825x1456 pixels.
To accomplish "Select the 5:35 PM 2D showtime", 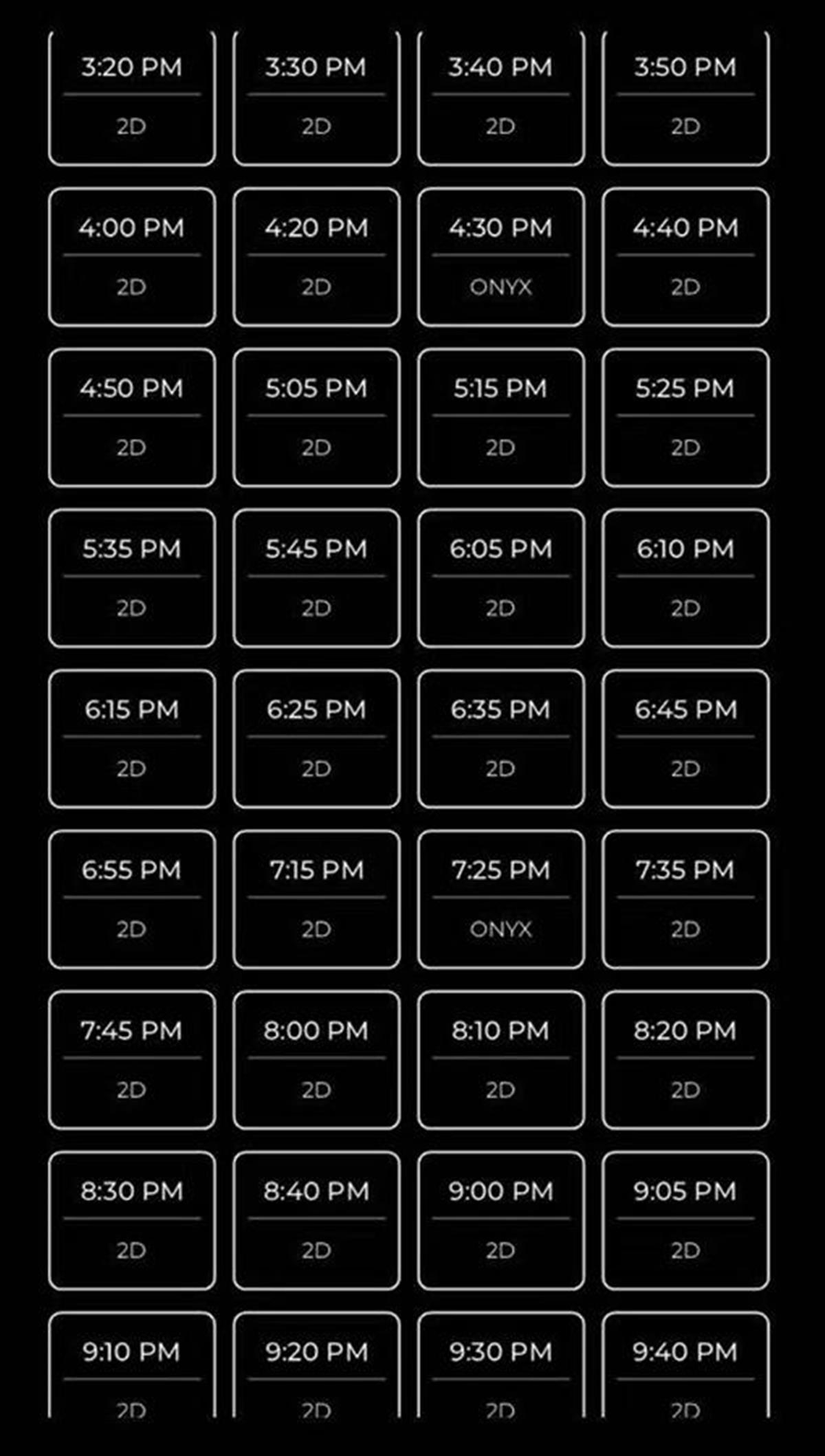I will click(x=132, y=578).
